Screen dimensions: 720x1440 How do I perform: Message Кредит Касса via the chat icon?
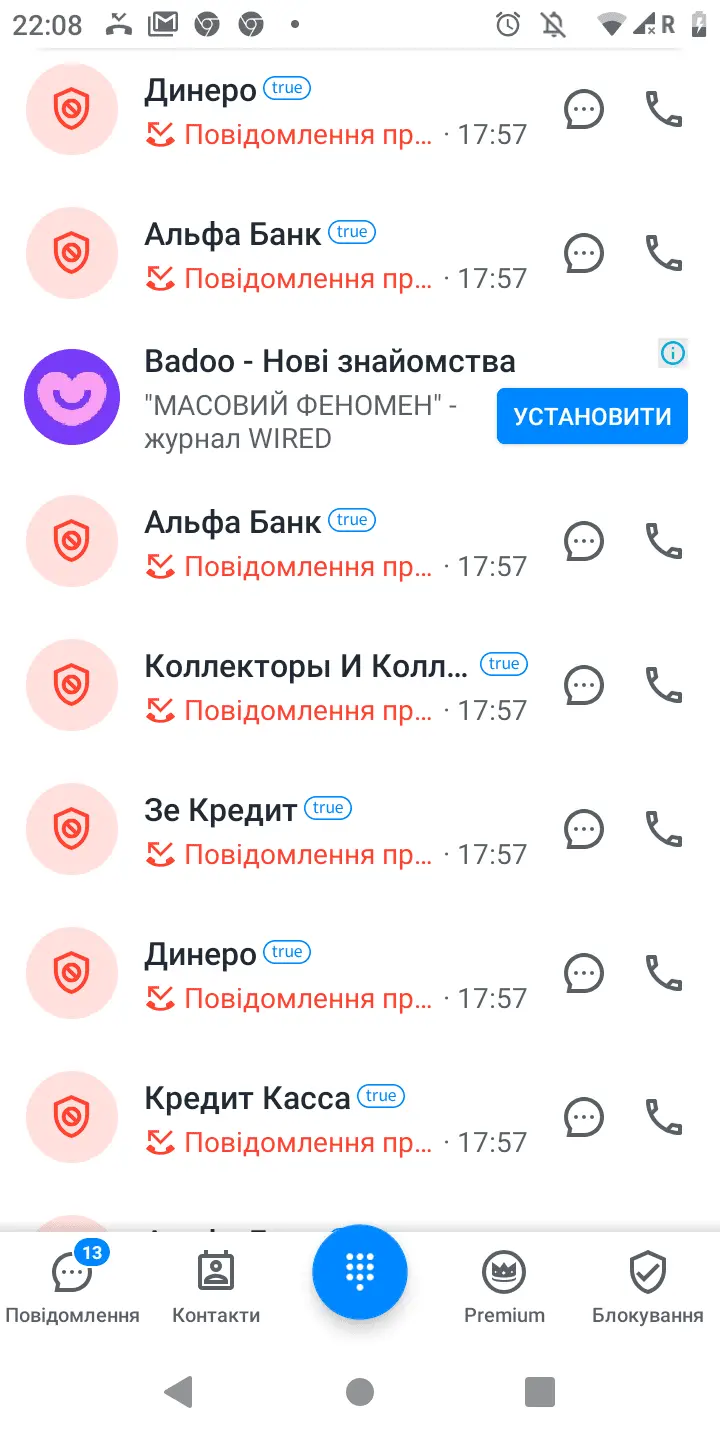(x=584, y=1117)
